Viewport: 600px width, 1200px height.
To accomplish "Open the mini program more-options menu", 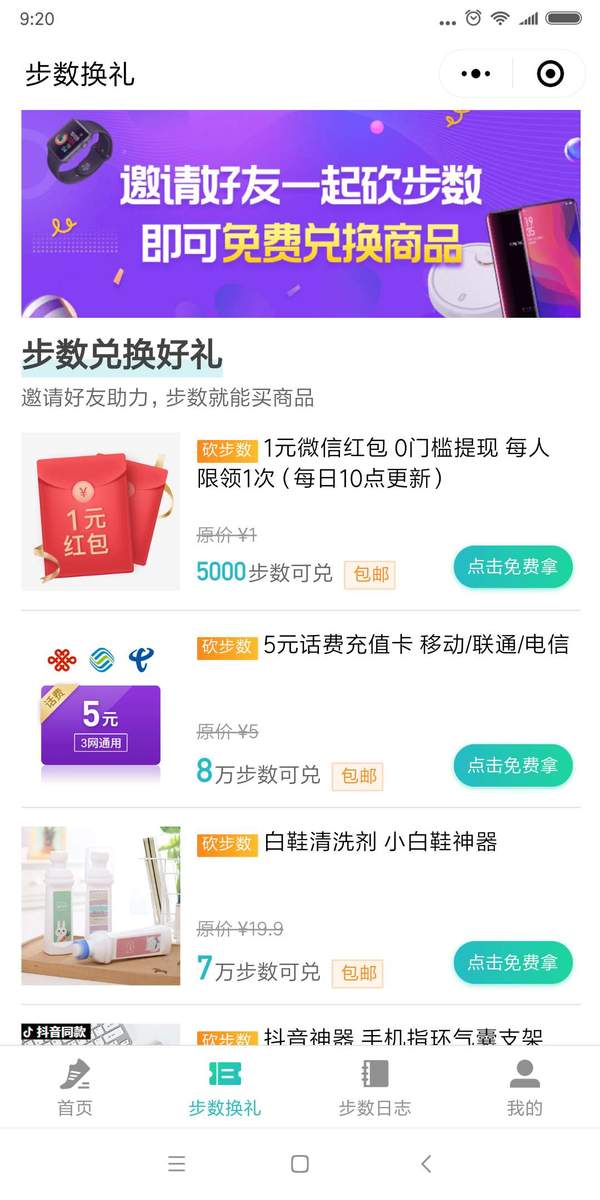I will pos(475,74).
